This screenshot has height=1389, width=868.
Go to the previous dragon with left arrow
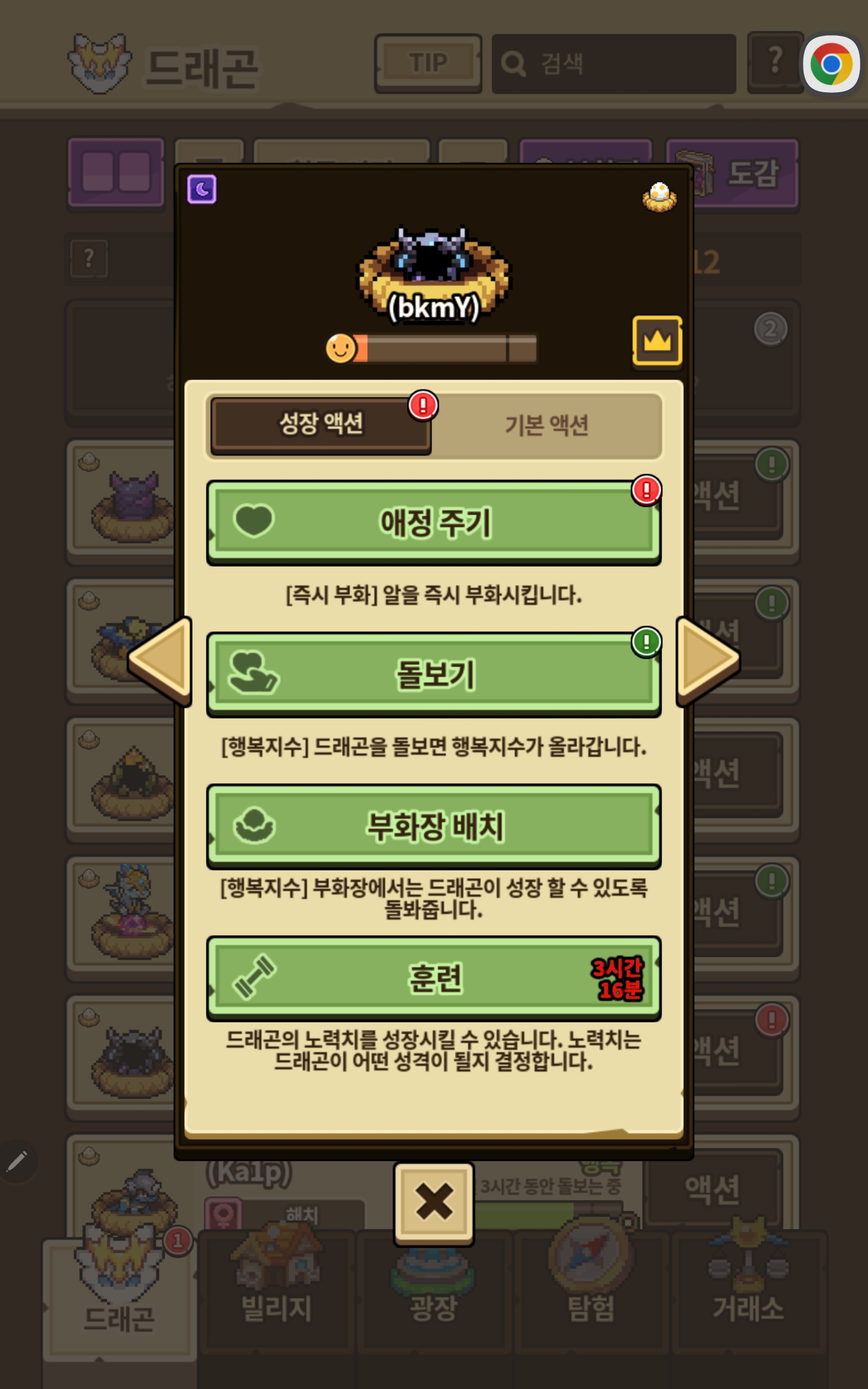[x=162, y=661]
